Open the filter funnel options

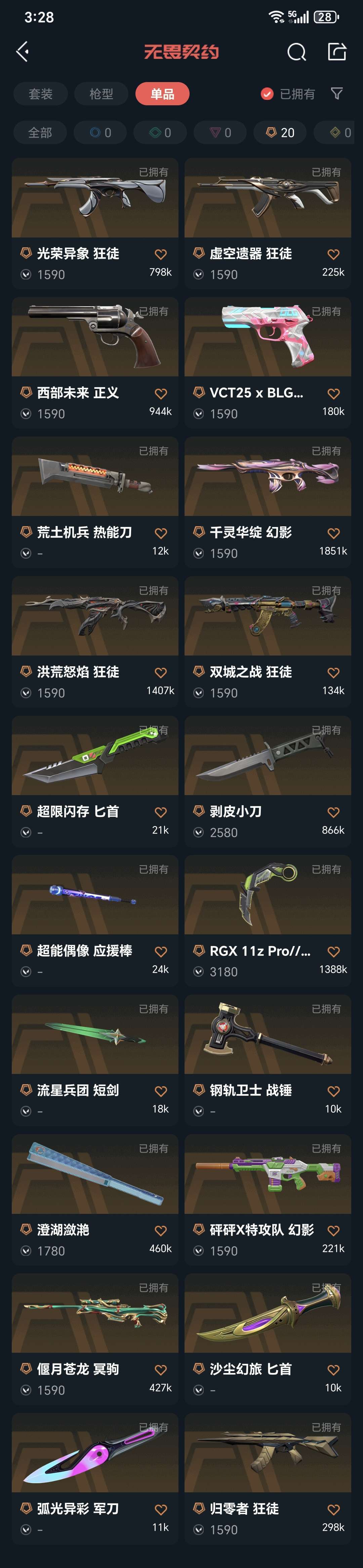[337, 93]
